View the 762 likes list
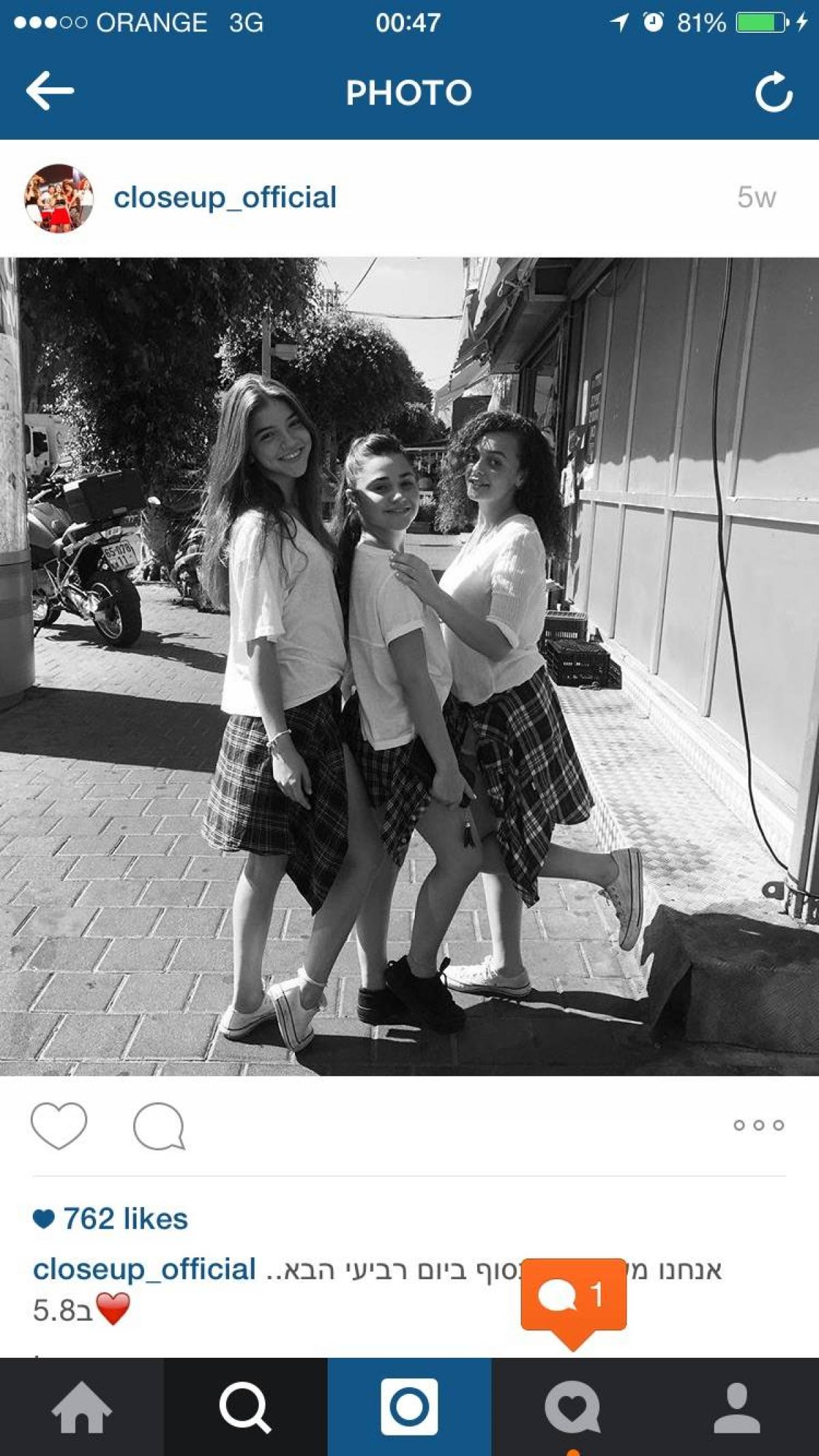Image resolution: width=819 pixels, height=1456 pixels. [125, 1219]
